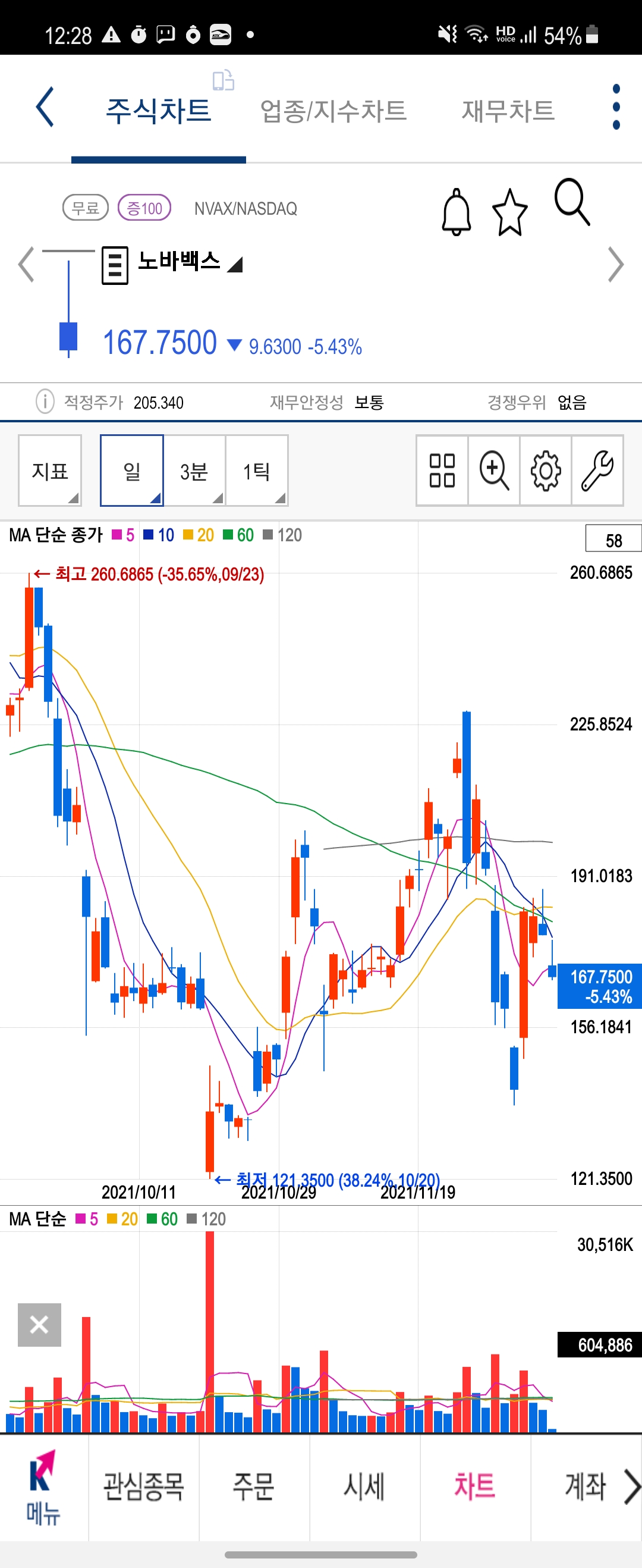Image resolution: width=642 pixels, height=1568 pixels.
Task: Switch to the 업종/지수차트 tab
Action: [x=333, y=111]
